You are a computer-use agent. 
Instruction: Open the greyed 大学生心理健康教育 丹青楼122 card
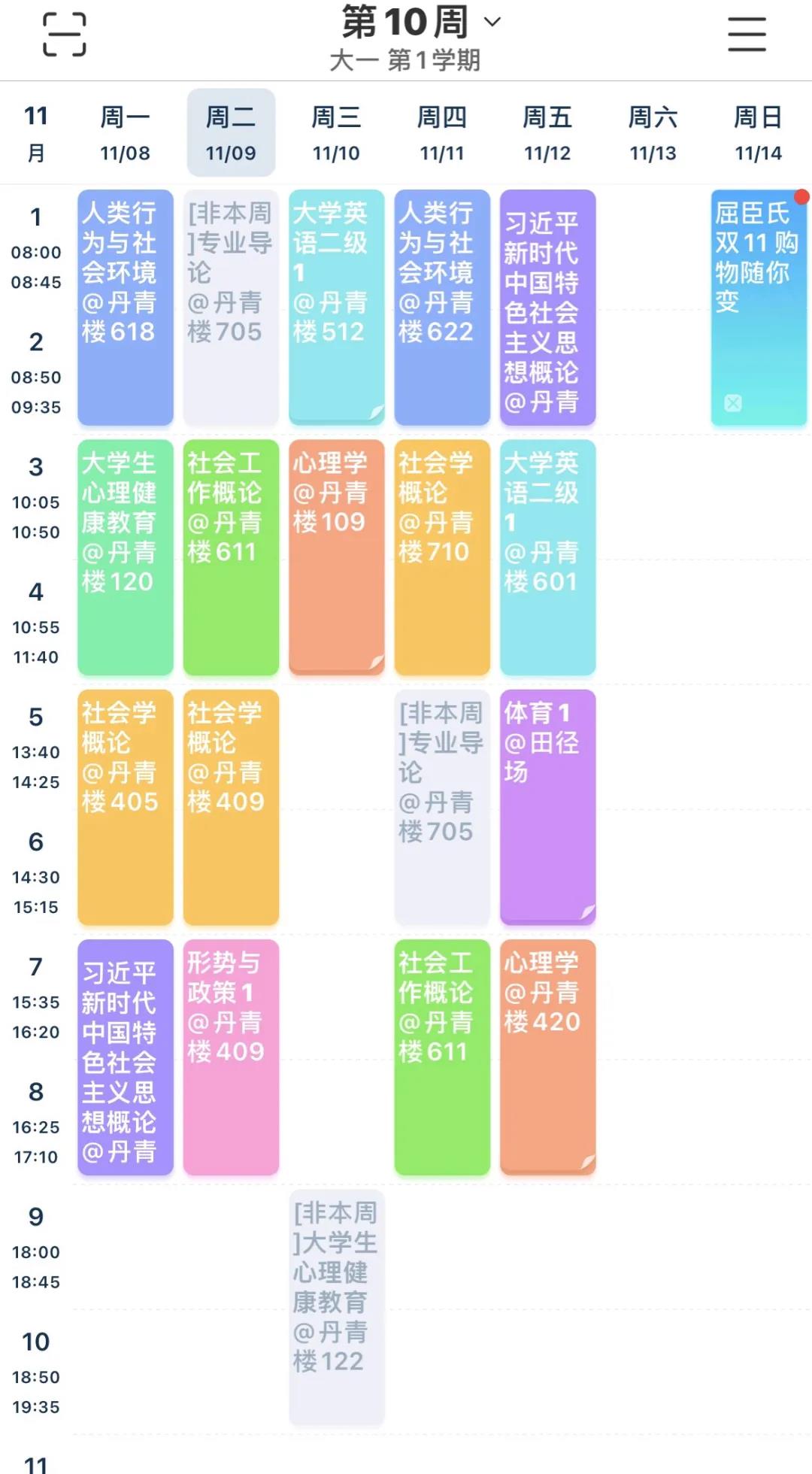pos(336,1306)
